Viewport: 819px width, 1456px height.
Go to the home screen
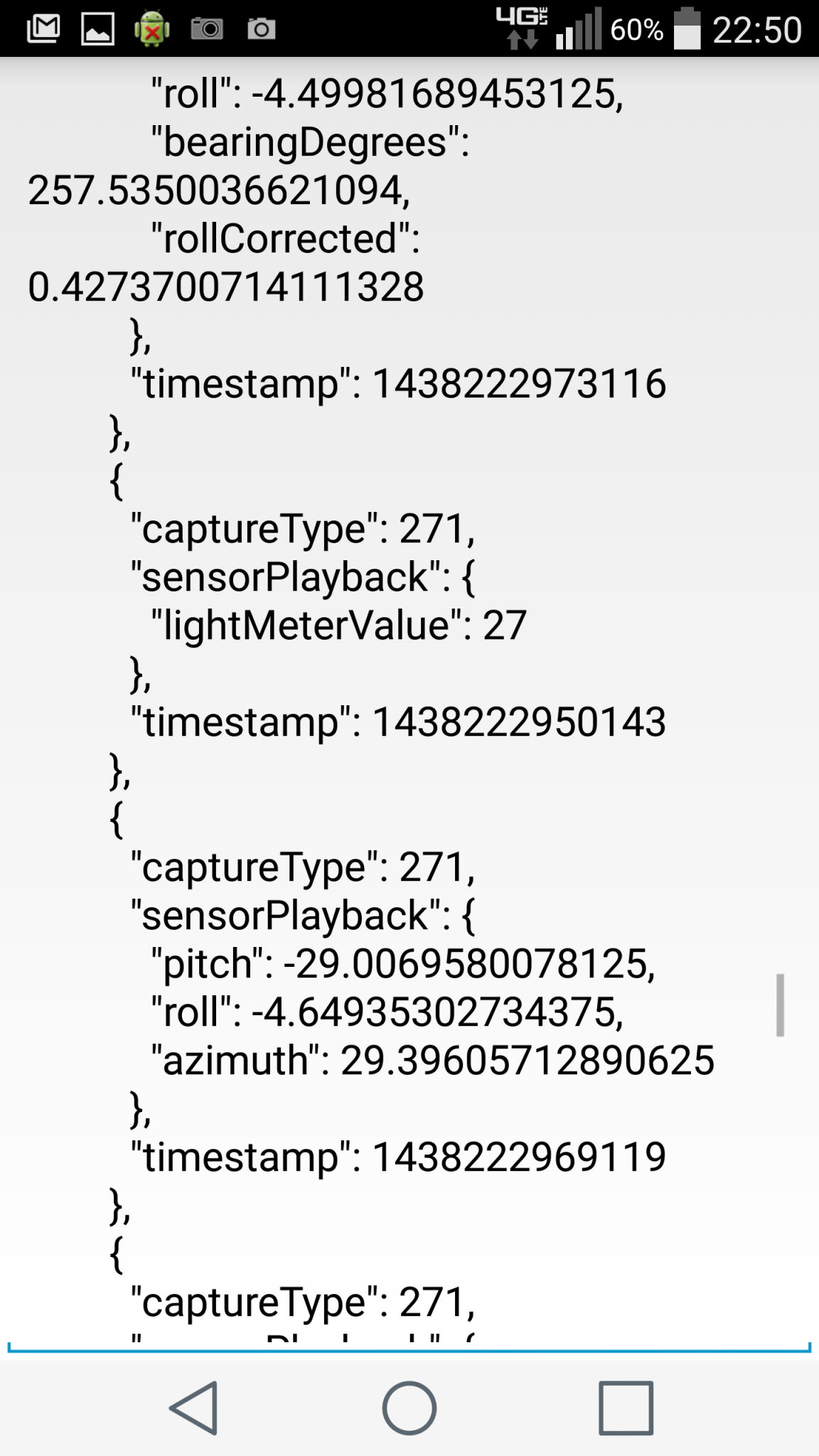(409, 1408)
